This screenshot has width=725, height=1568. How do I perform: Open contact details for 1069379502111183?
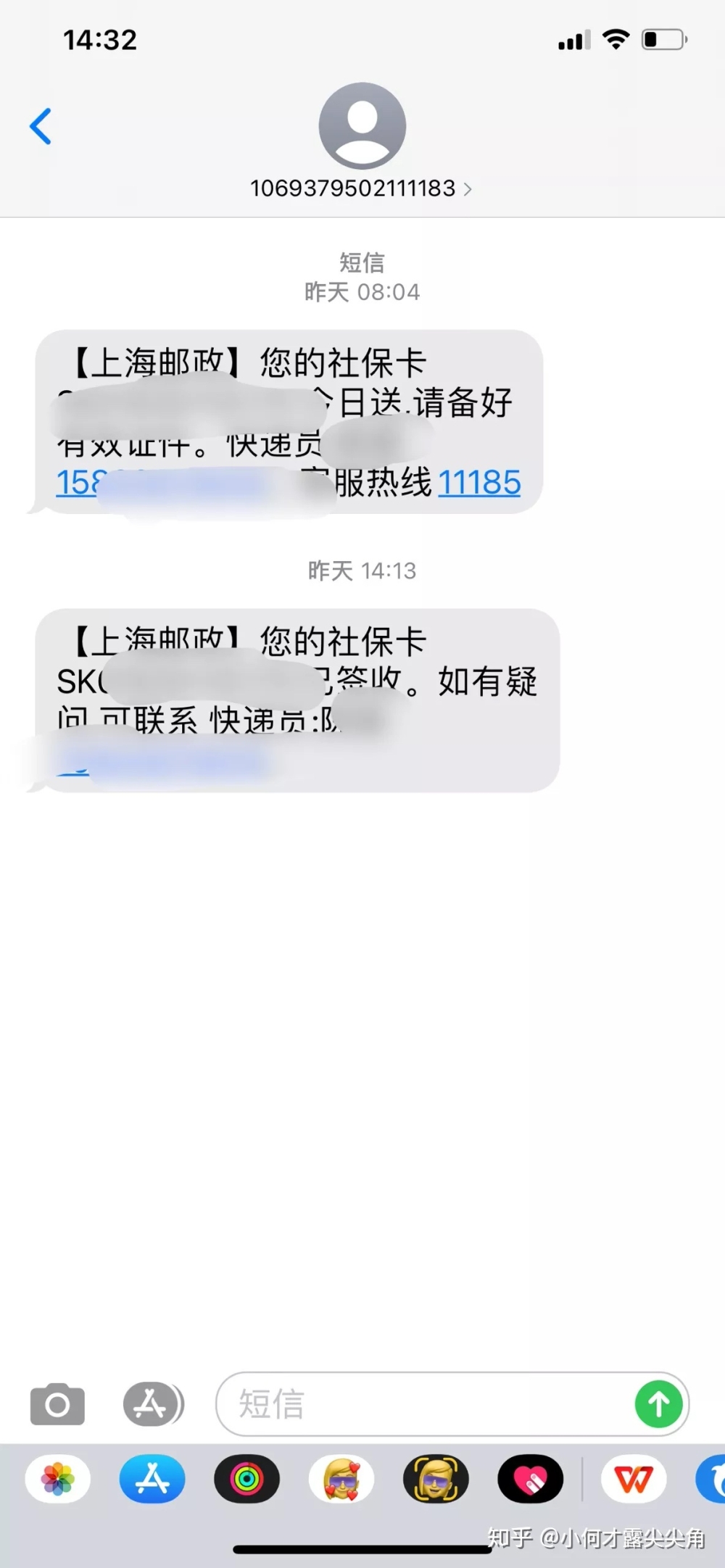tap(361, 188)
